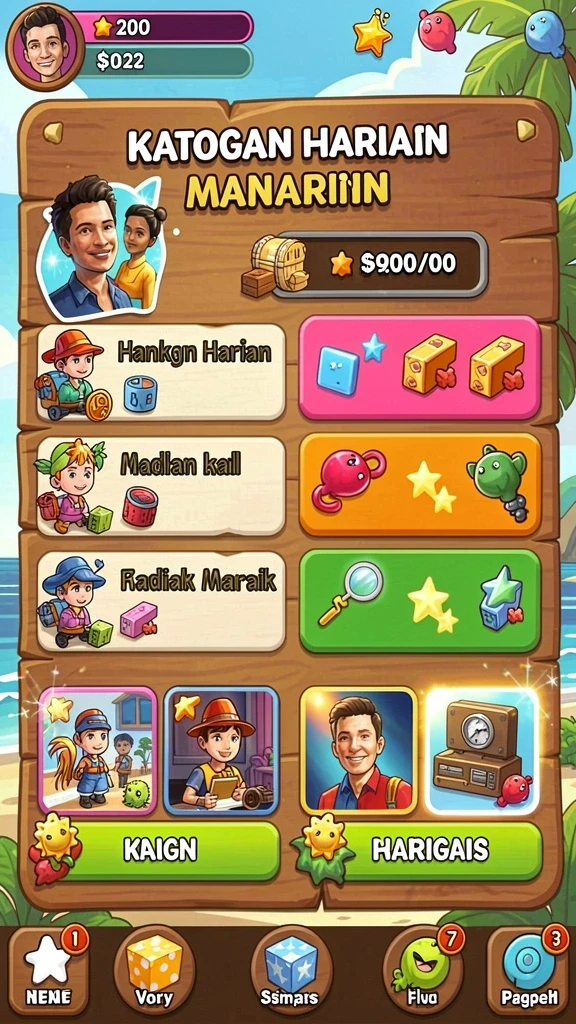Open the Radiak Maraik quest row
This screenshot has height=1024, width=576.
(162, 601)
